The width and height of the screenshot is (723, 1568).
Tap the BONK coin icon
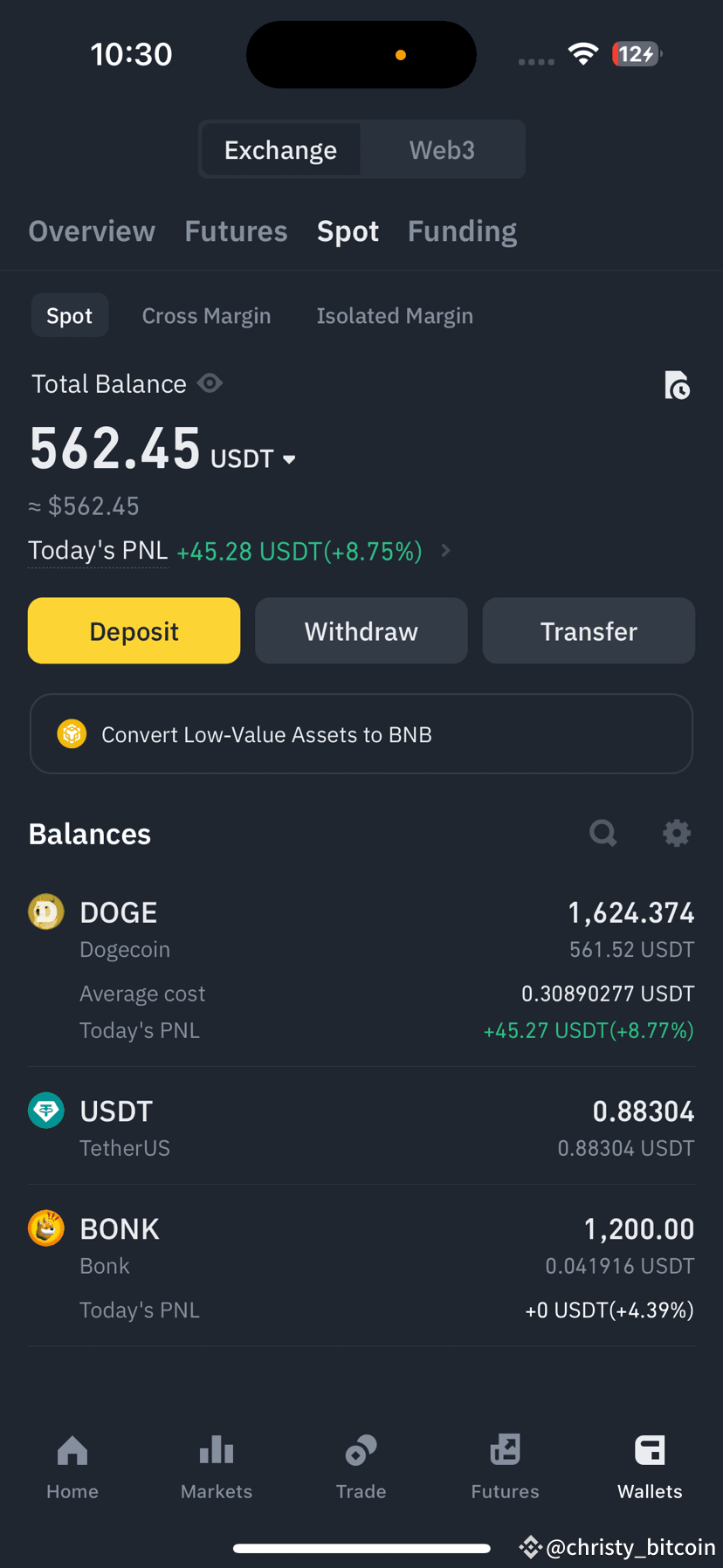[x=45, y=1228]
